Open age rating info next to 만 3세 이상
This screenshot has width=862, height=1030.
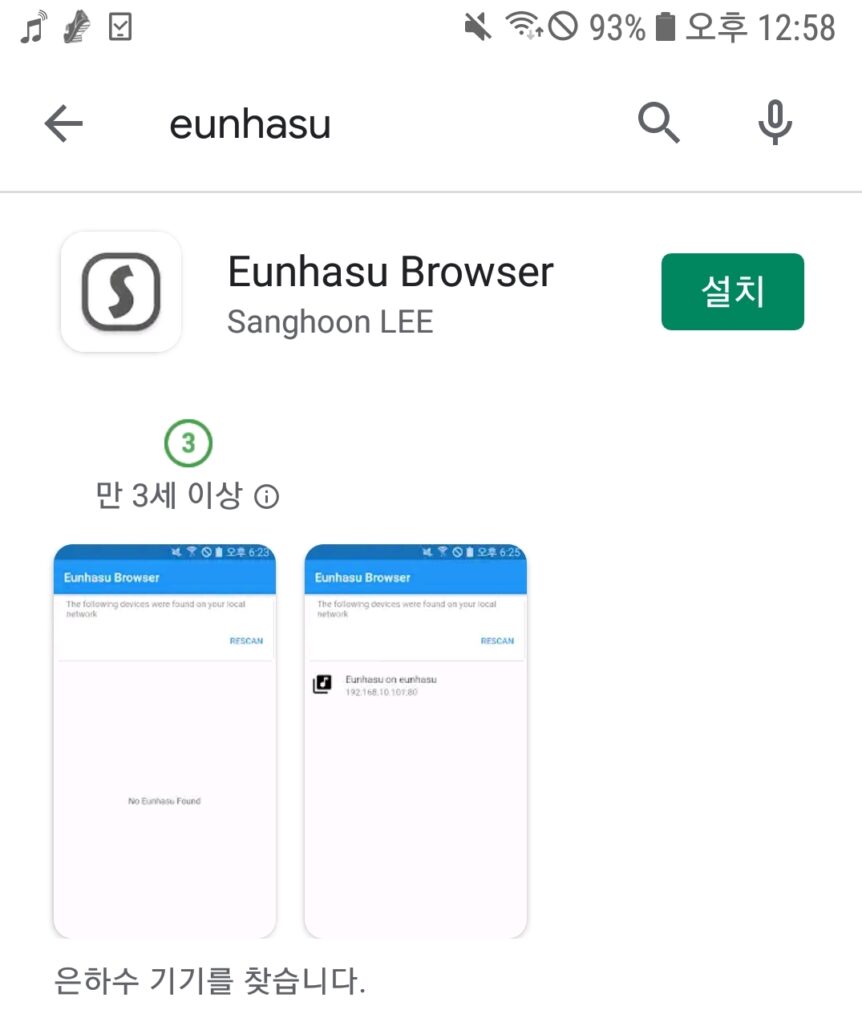click(267, 496)
